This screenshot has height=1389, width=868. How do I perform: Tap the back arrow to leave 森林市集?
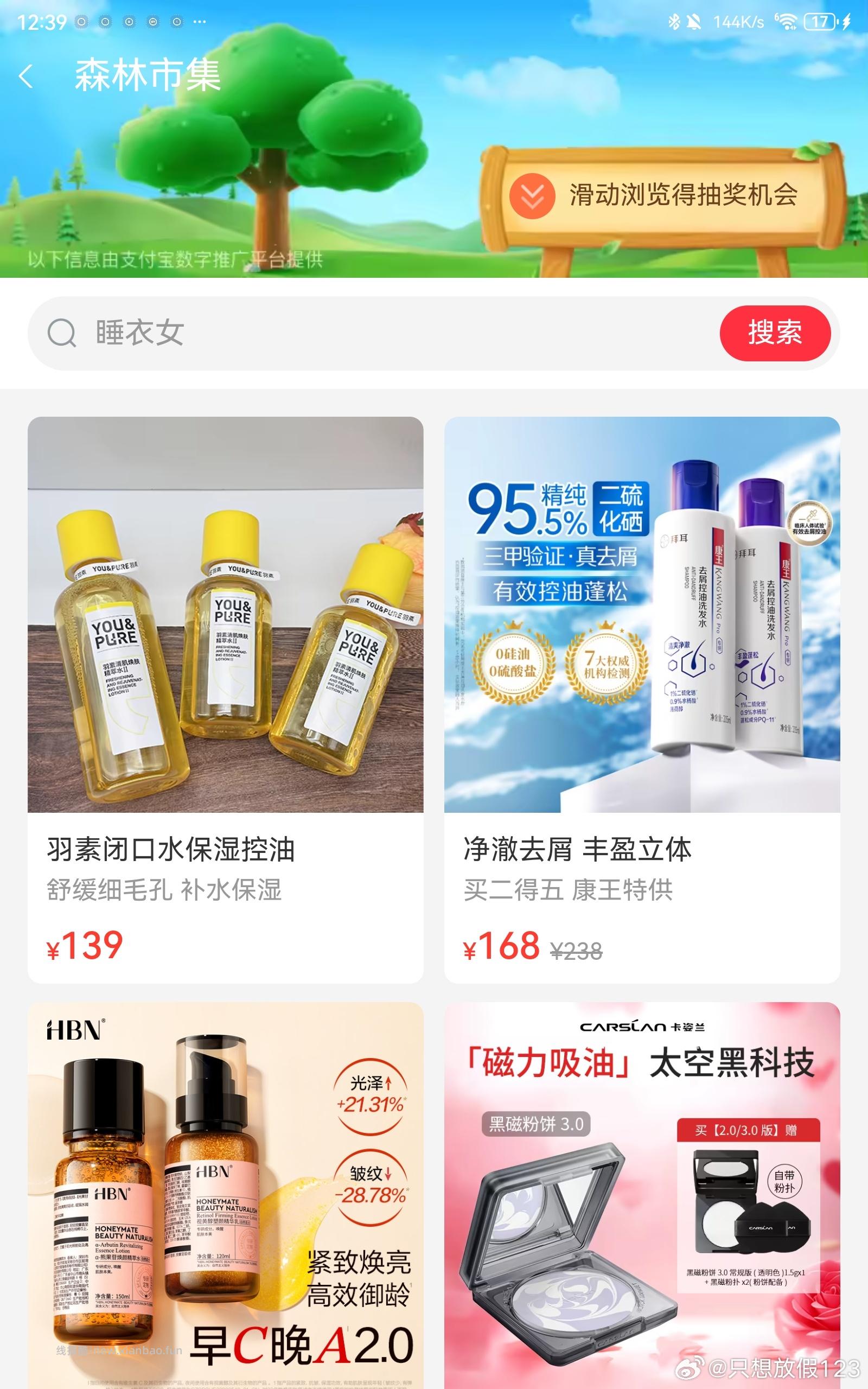point(27,75)
